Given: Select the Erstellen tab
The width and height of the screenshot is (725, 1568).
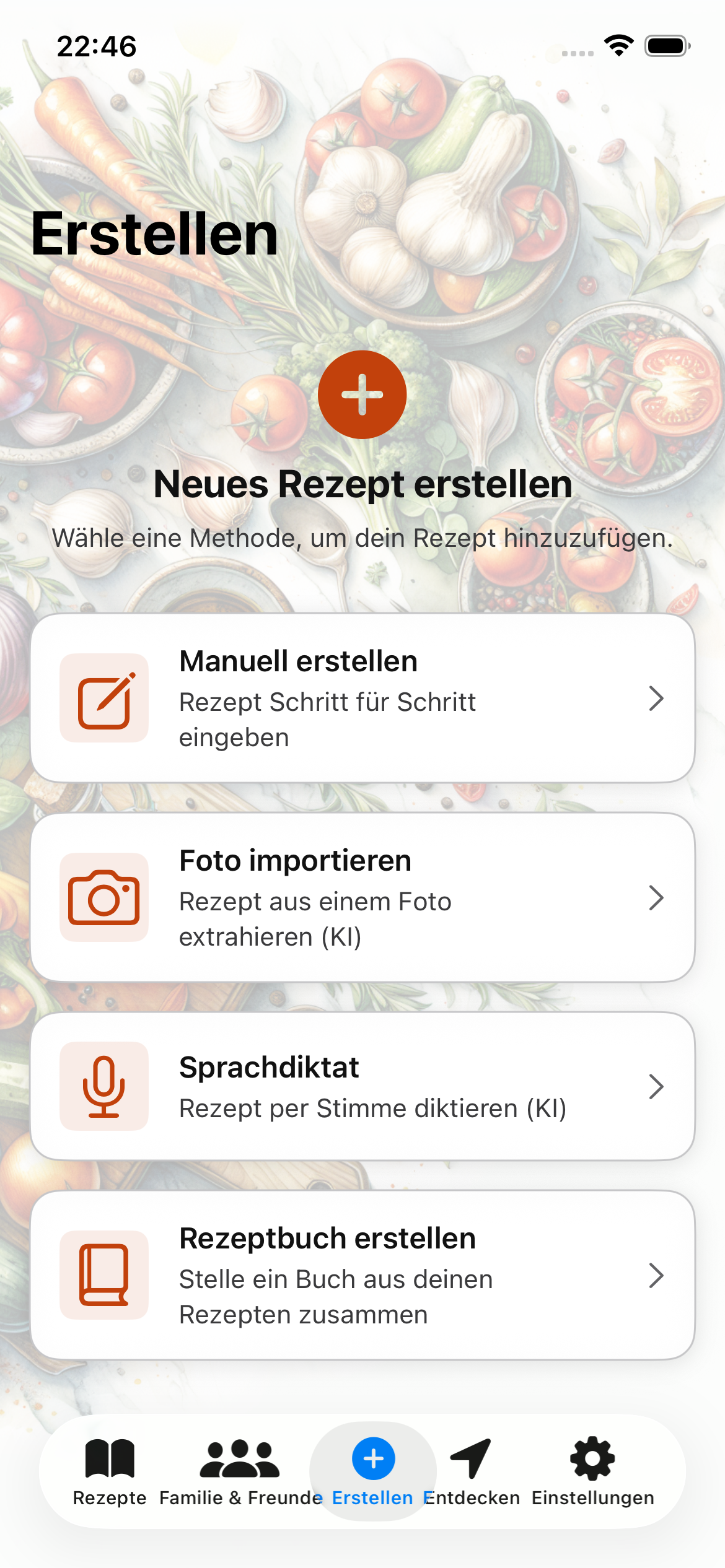Looking at the screenshot, I should [373, 1471].
